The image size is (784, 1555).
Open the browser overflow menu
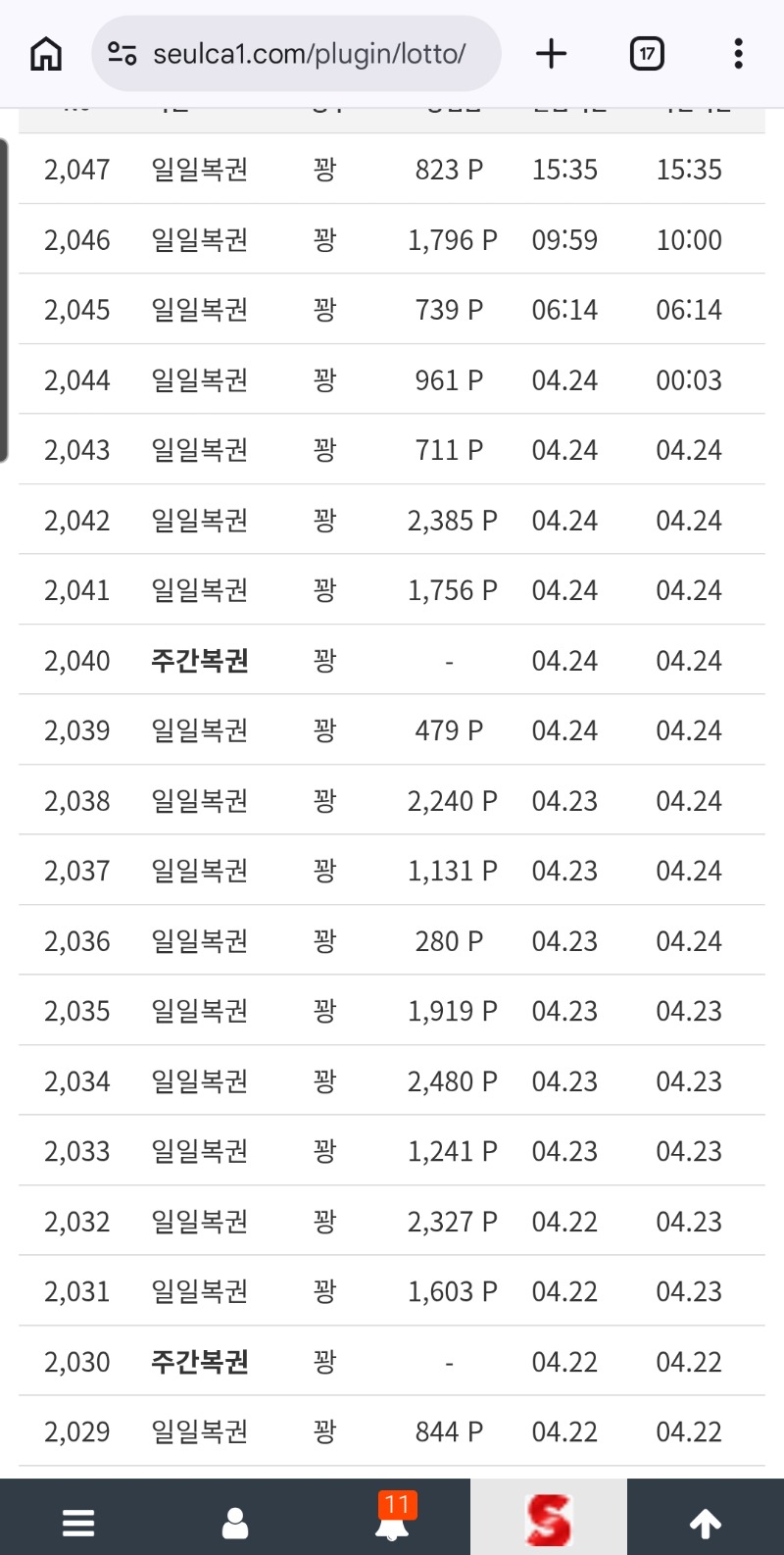(738, 54)
